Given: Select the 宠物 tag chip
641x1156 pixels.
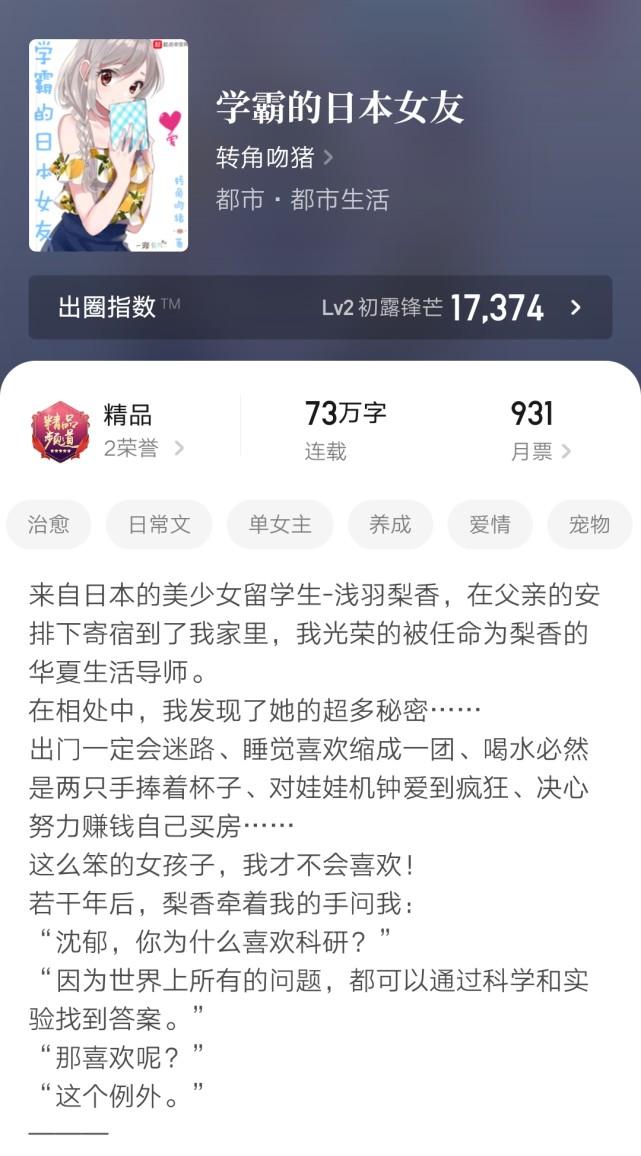Looking at the screenshot, I should (589, 524).
